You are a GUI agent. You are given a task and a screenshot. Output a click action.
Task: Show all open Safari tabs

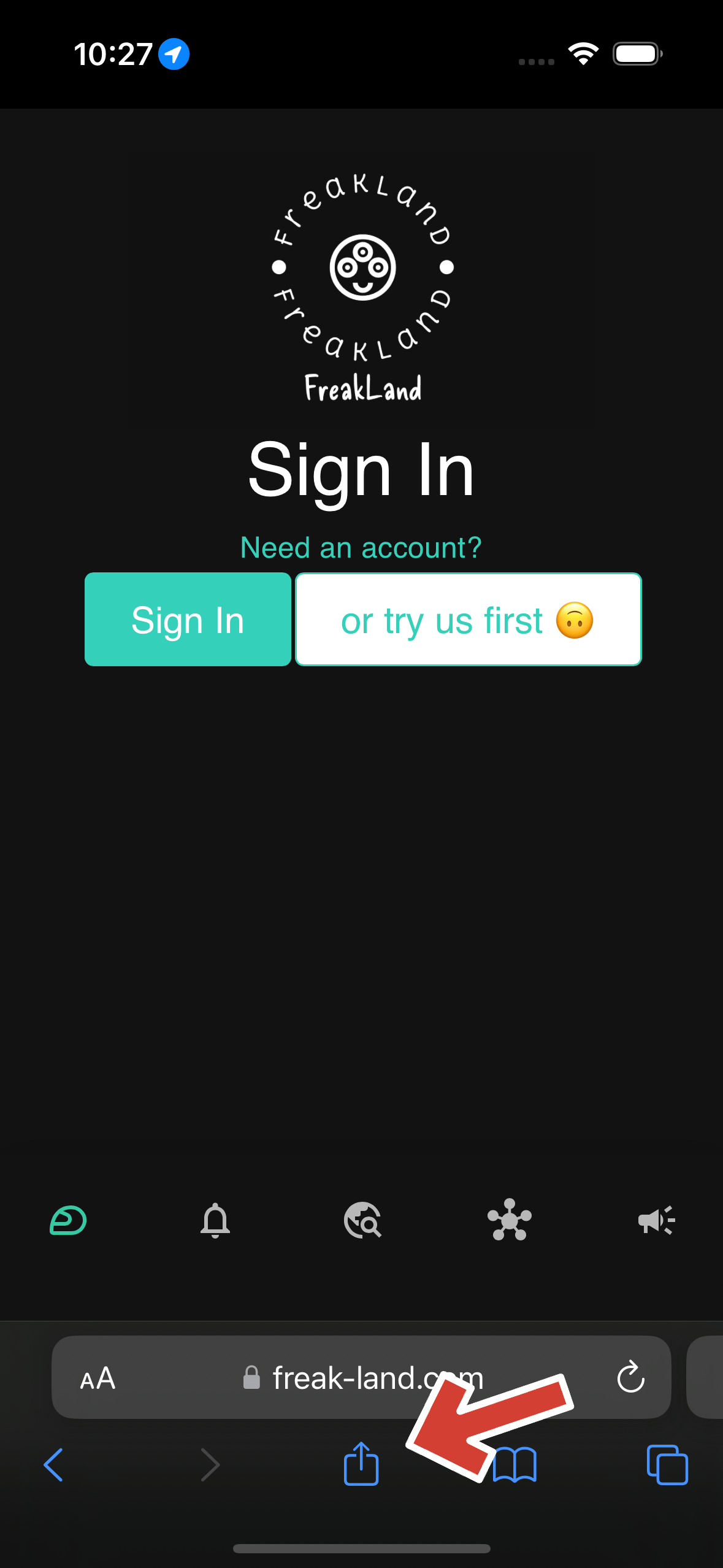click(x=667, y=1465)
